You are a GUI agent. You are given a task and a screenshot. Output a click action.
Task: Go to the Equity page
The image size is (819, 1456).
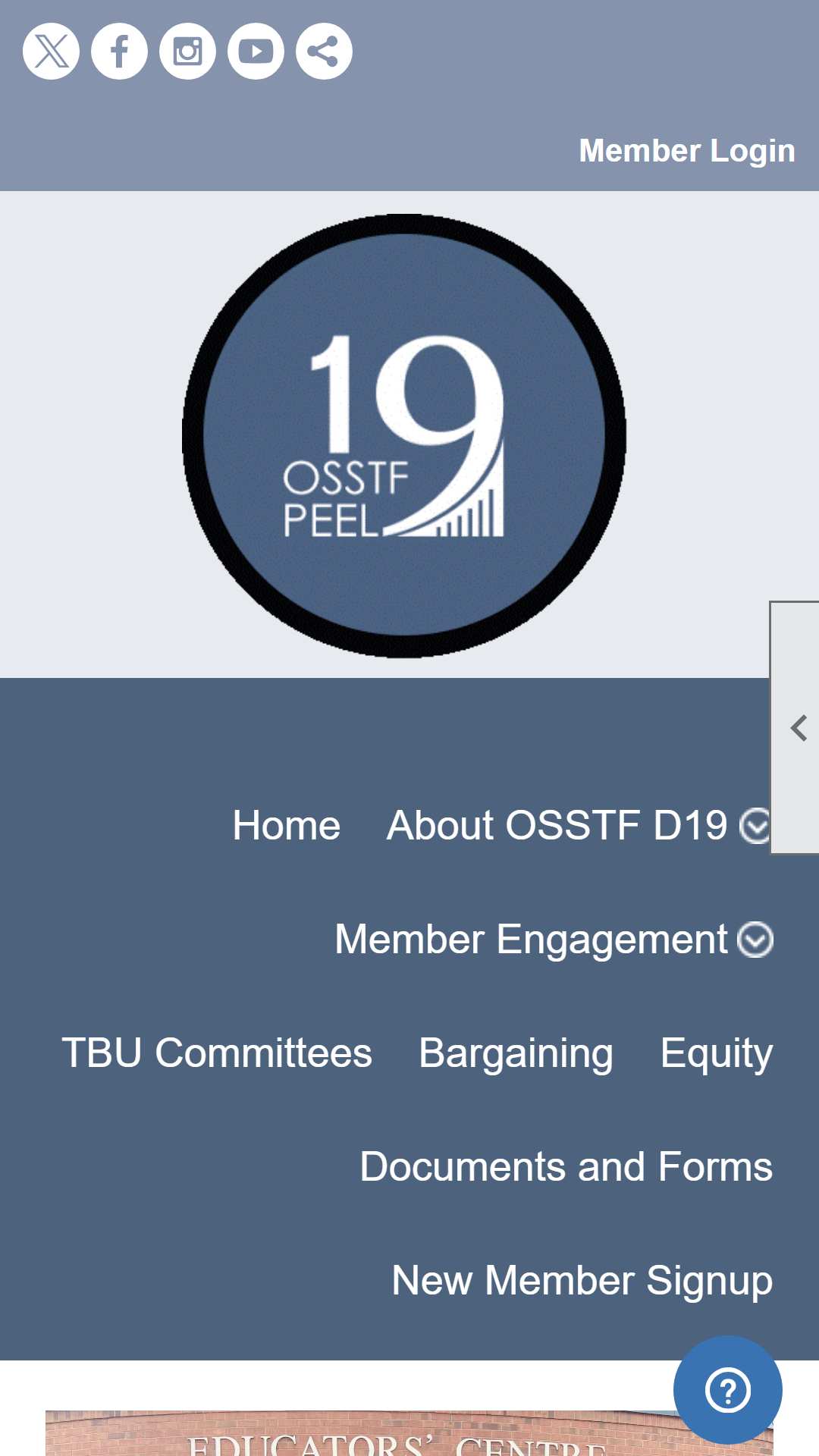[717, 1054]
